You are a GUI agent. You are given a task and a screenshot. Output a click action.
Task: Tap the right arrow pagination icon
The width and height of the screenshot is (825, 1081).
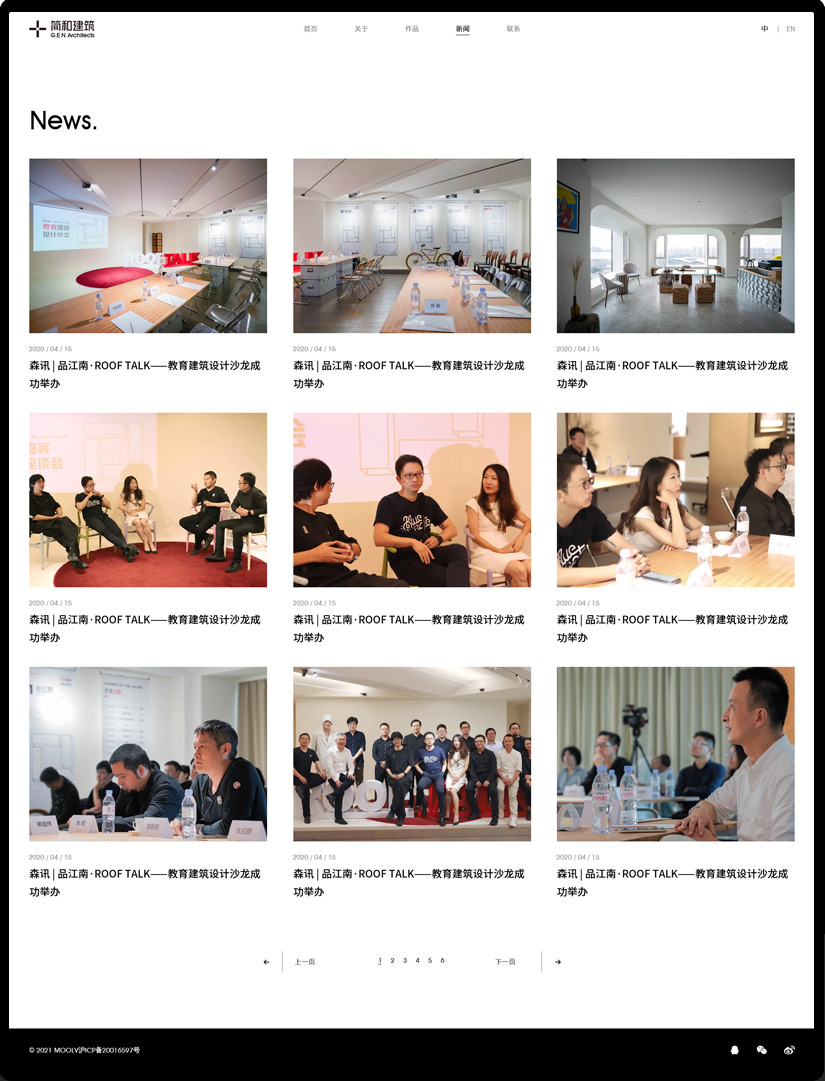pyautogui.click(x=558, y=962)
